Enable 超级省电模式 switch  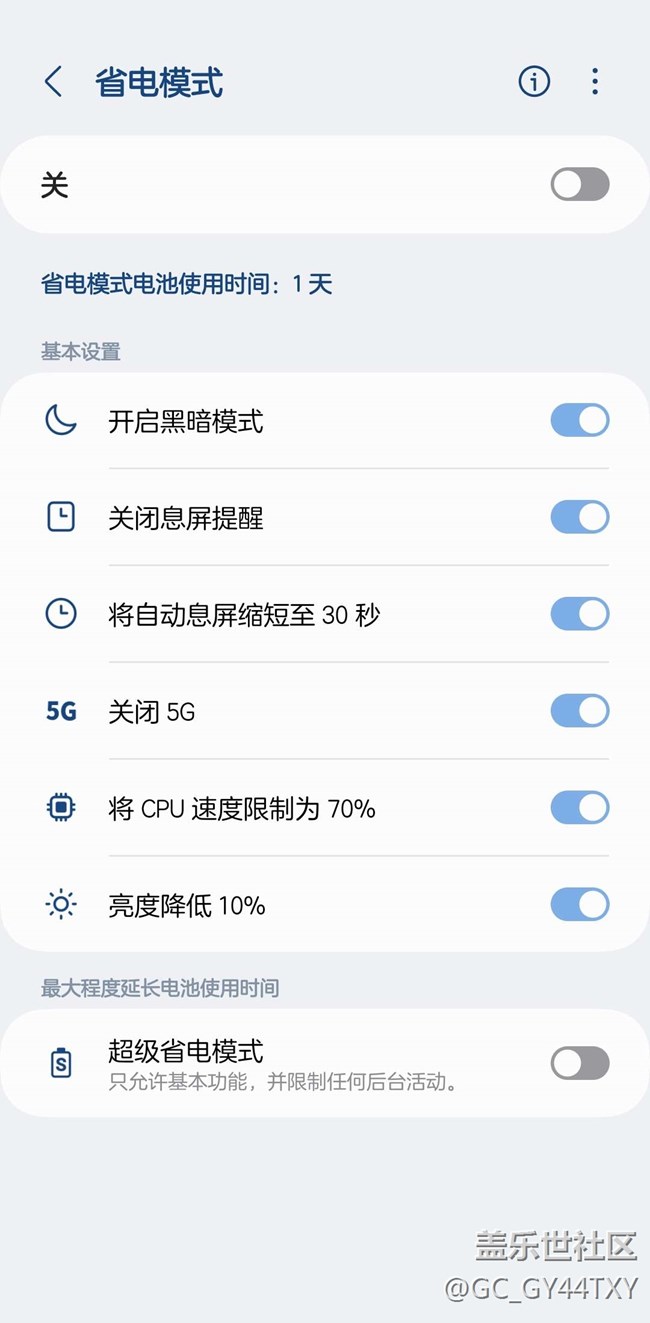580,1063
